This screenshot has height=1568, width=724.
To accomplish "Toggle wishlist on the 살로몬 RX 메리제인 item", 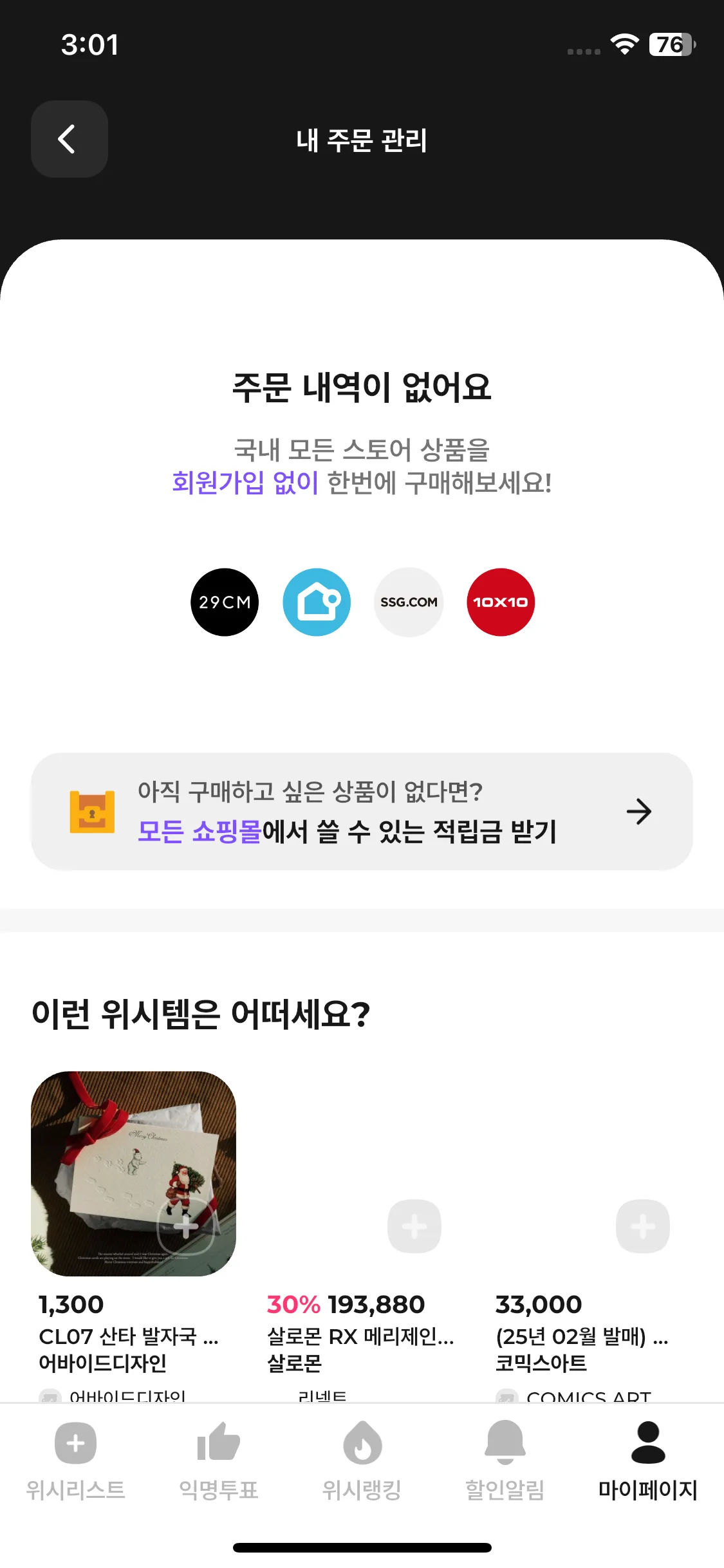I will (414, 1226).
